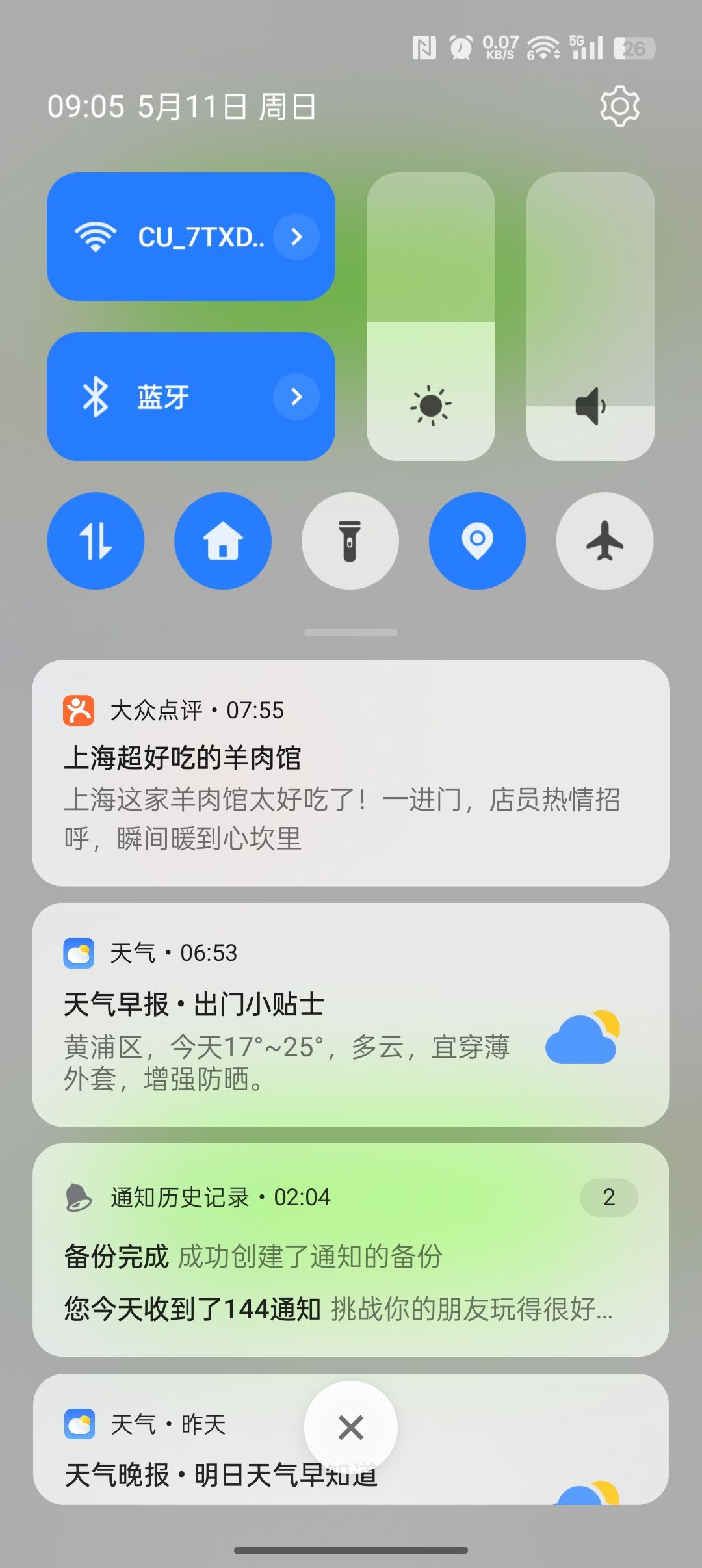
Task: Disable the location service toggle
Action: click(x=477, y=541)
